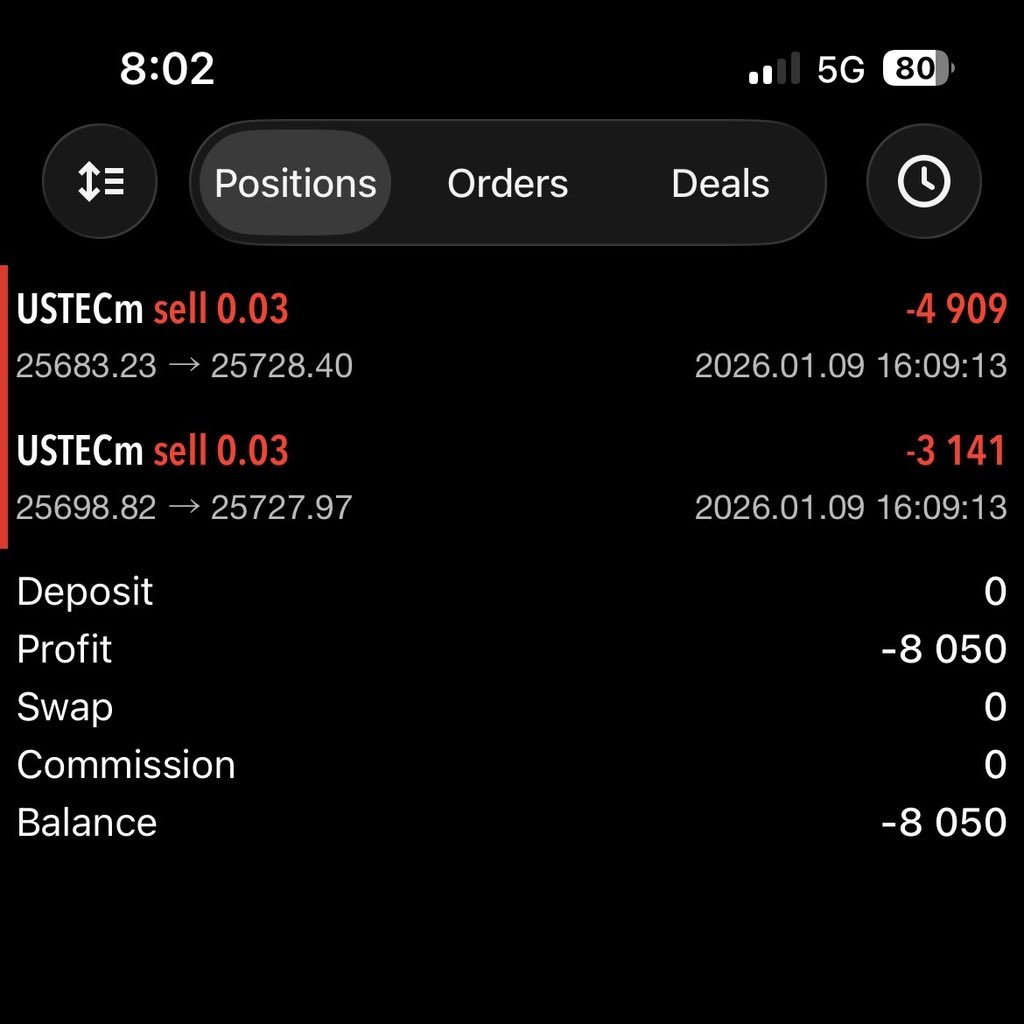The width and height of the screenshot is (1024, 1024).
Task: Switch to the Orders tab
Action: coord(507,183)
